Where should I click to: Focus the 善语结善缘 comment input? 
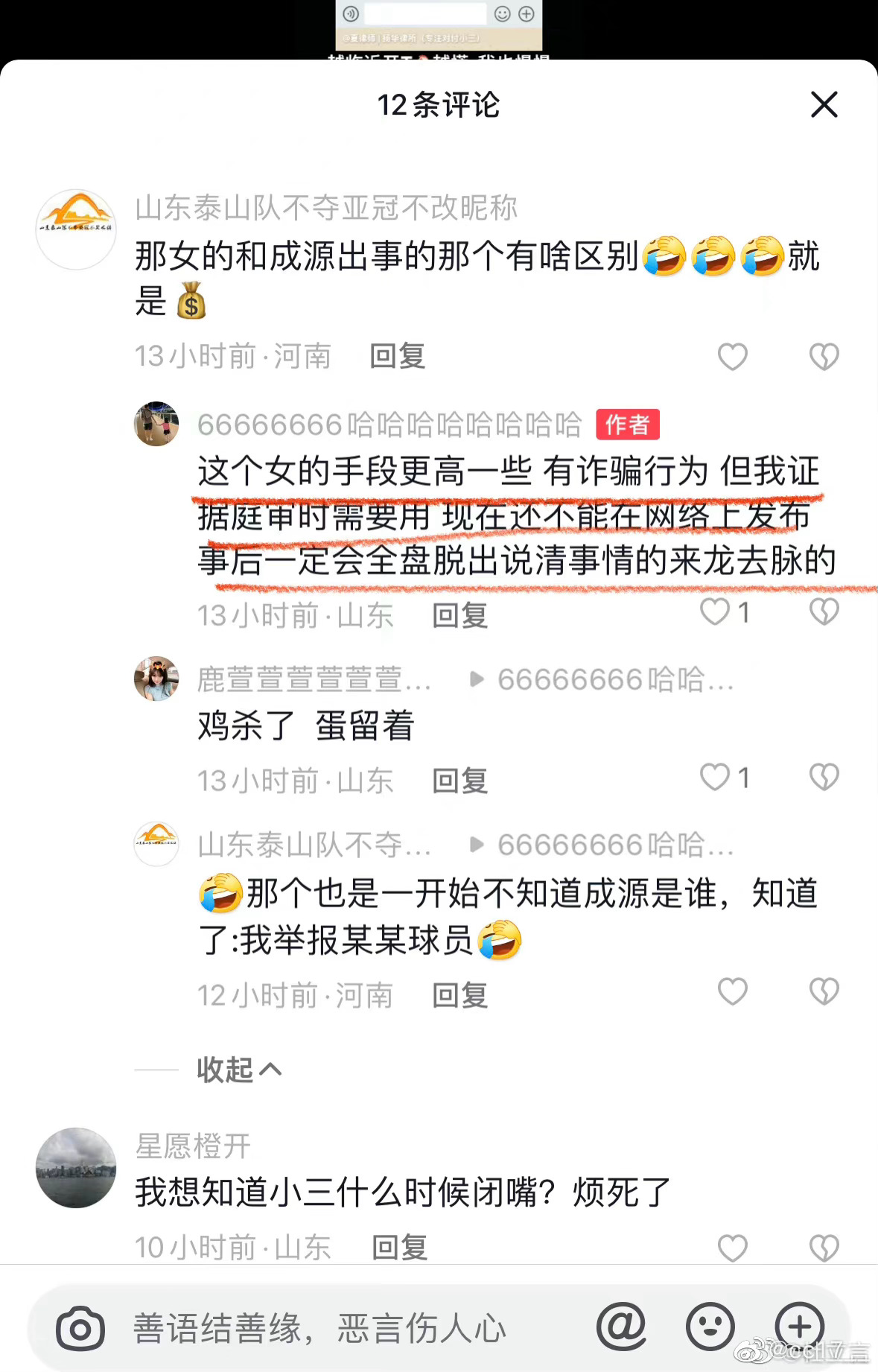320,1329
